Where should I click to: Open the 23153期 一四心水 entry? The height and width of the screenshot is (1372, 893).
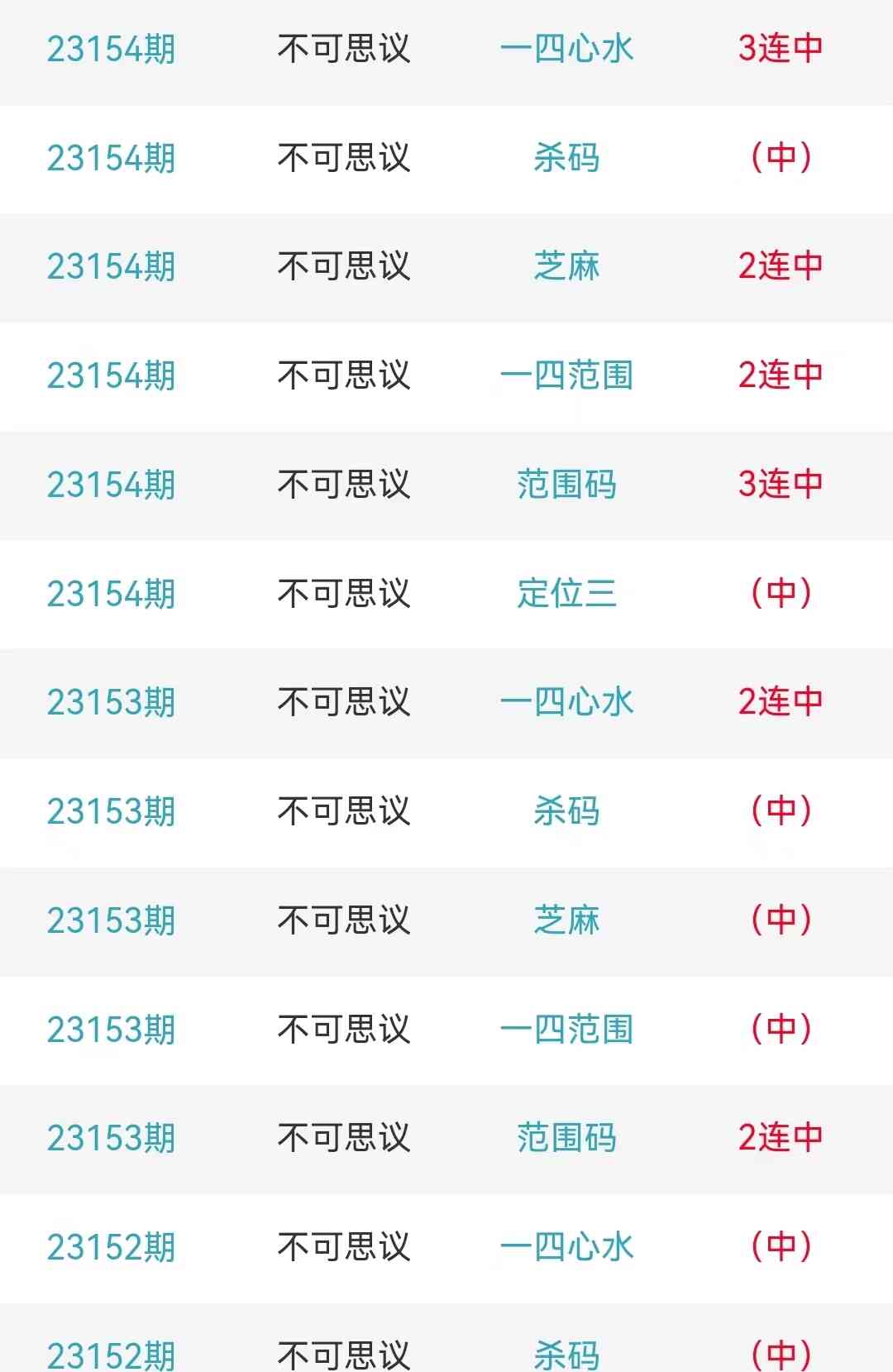point(566,702)
